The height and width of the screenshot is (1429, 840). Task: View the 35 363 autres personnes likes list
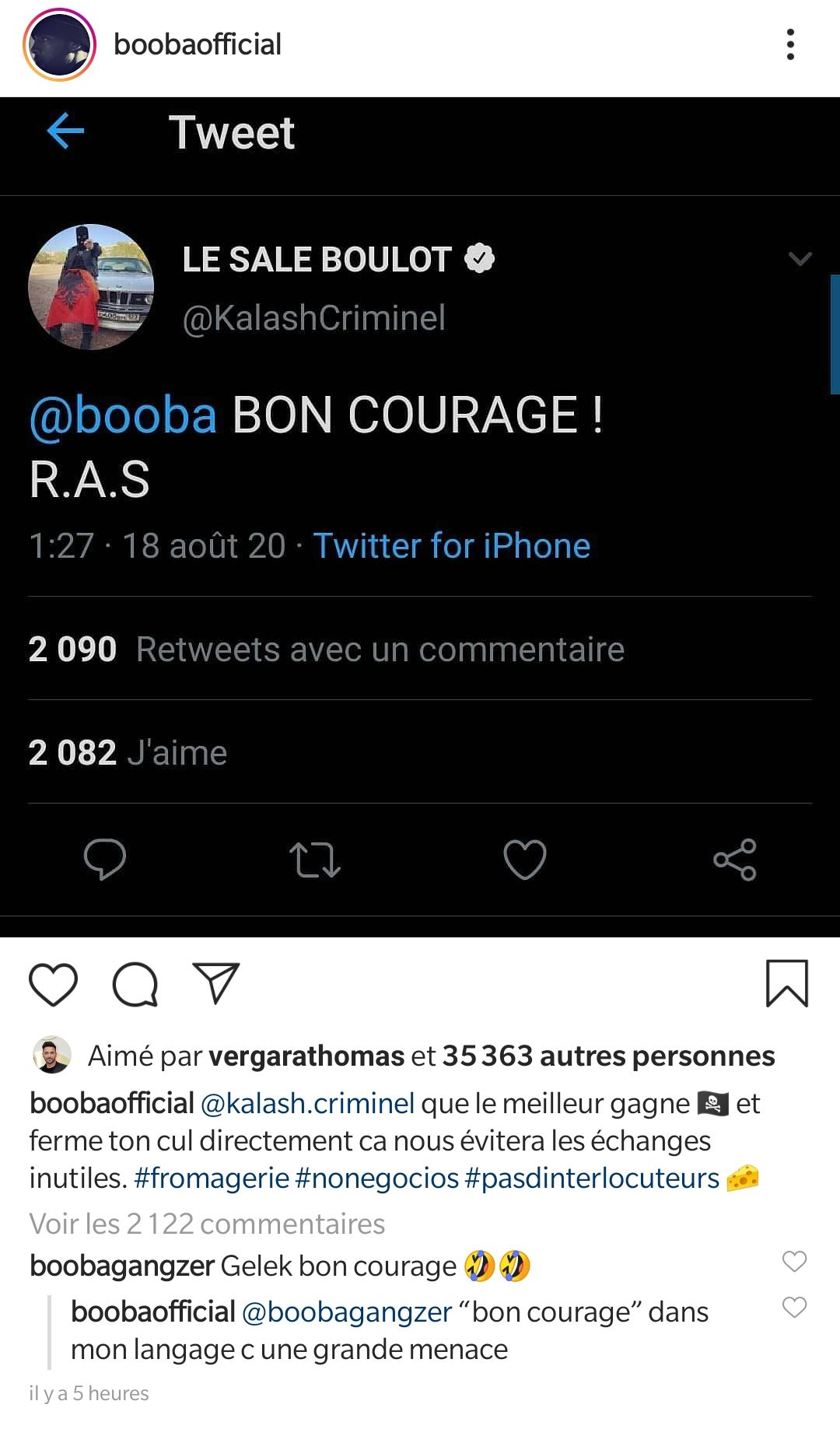pyautogui.click(x=608, y=1056)
